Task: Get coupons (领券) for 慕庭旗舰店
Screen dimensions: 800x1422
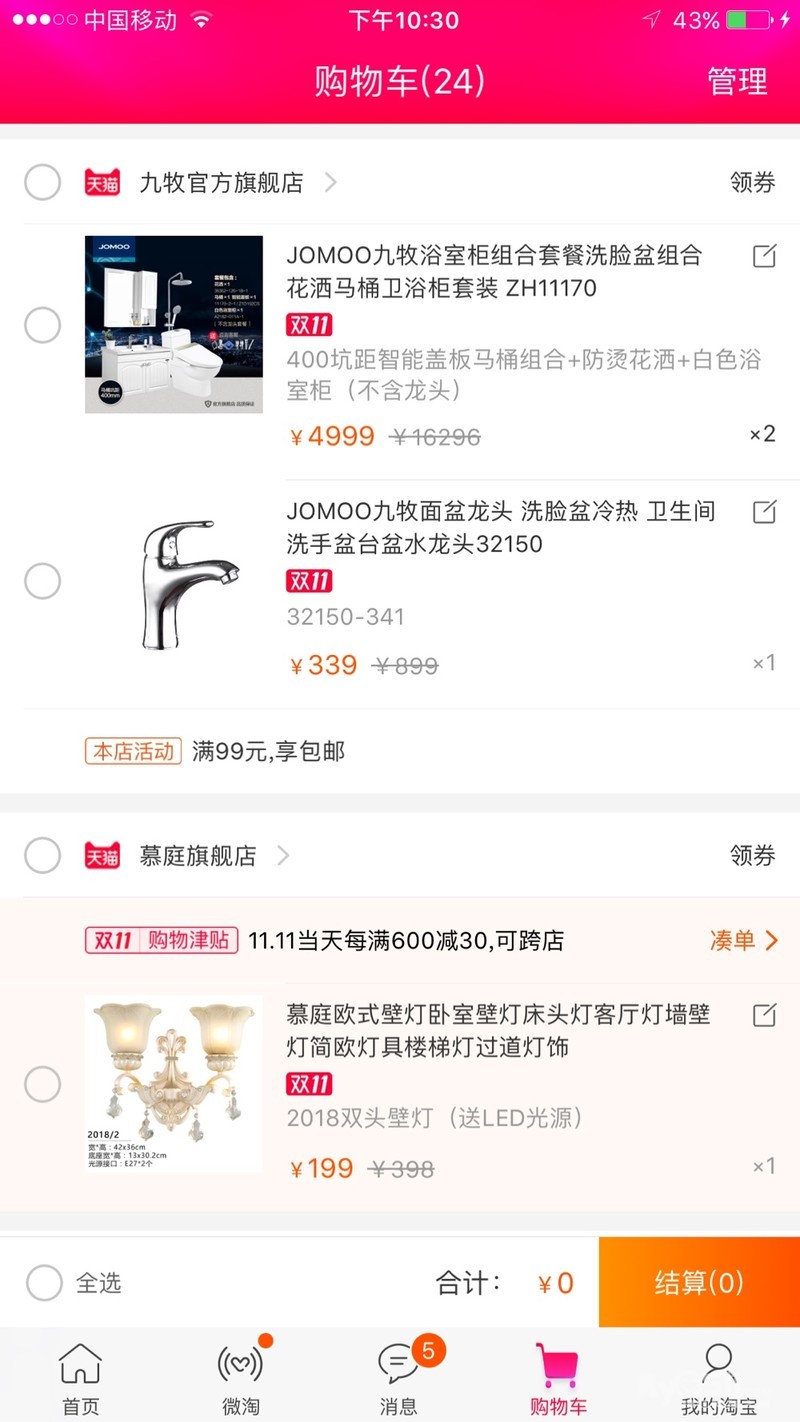Action: (752, 856)
